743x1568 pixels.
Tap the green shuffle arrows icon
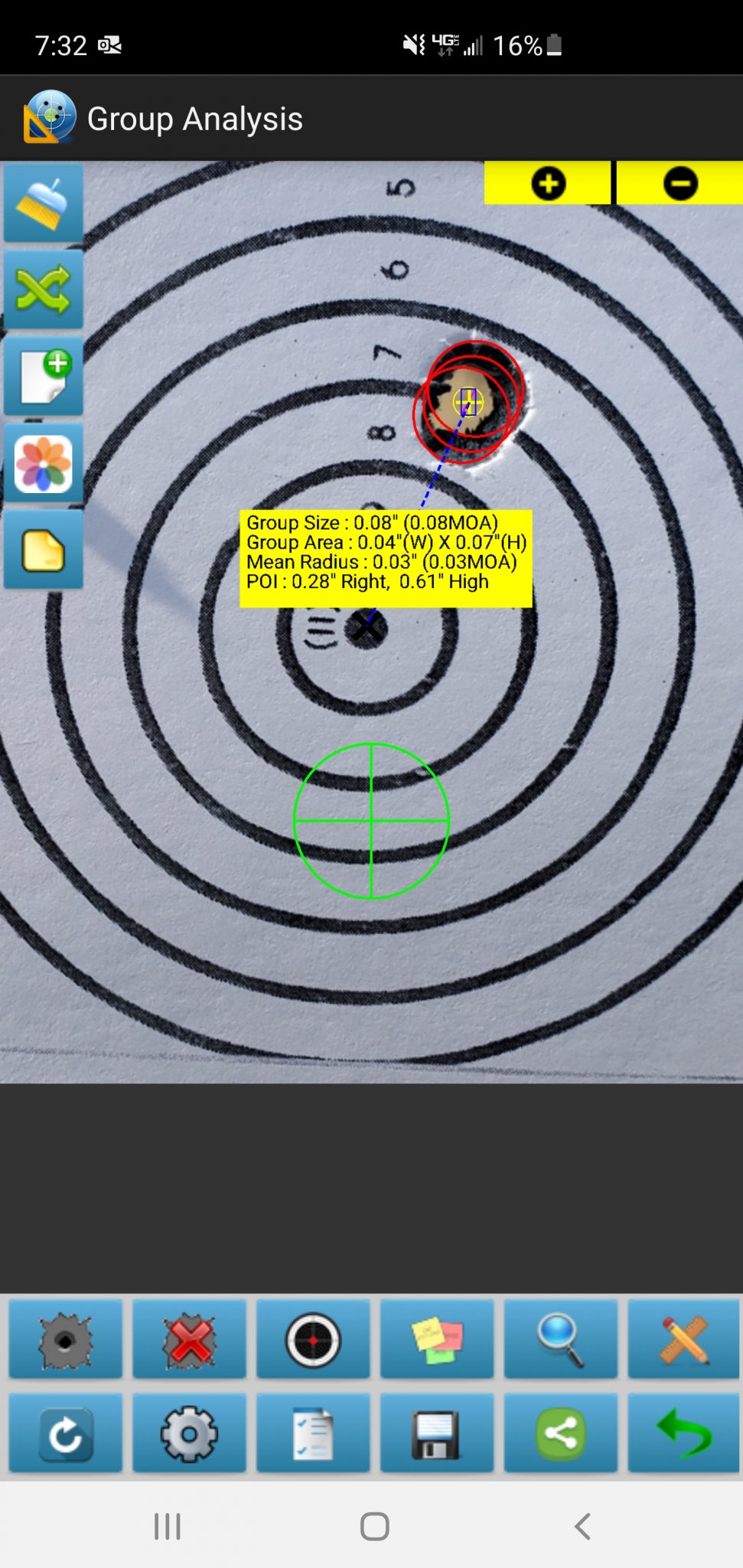tap(43, 290)
